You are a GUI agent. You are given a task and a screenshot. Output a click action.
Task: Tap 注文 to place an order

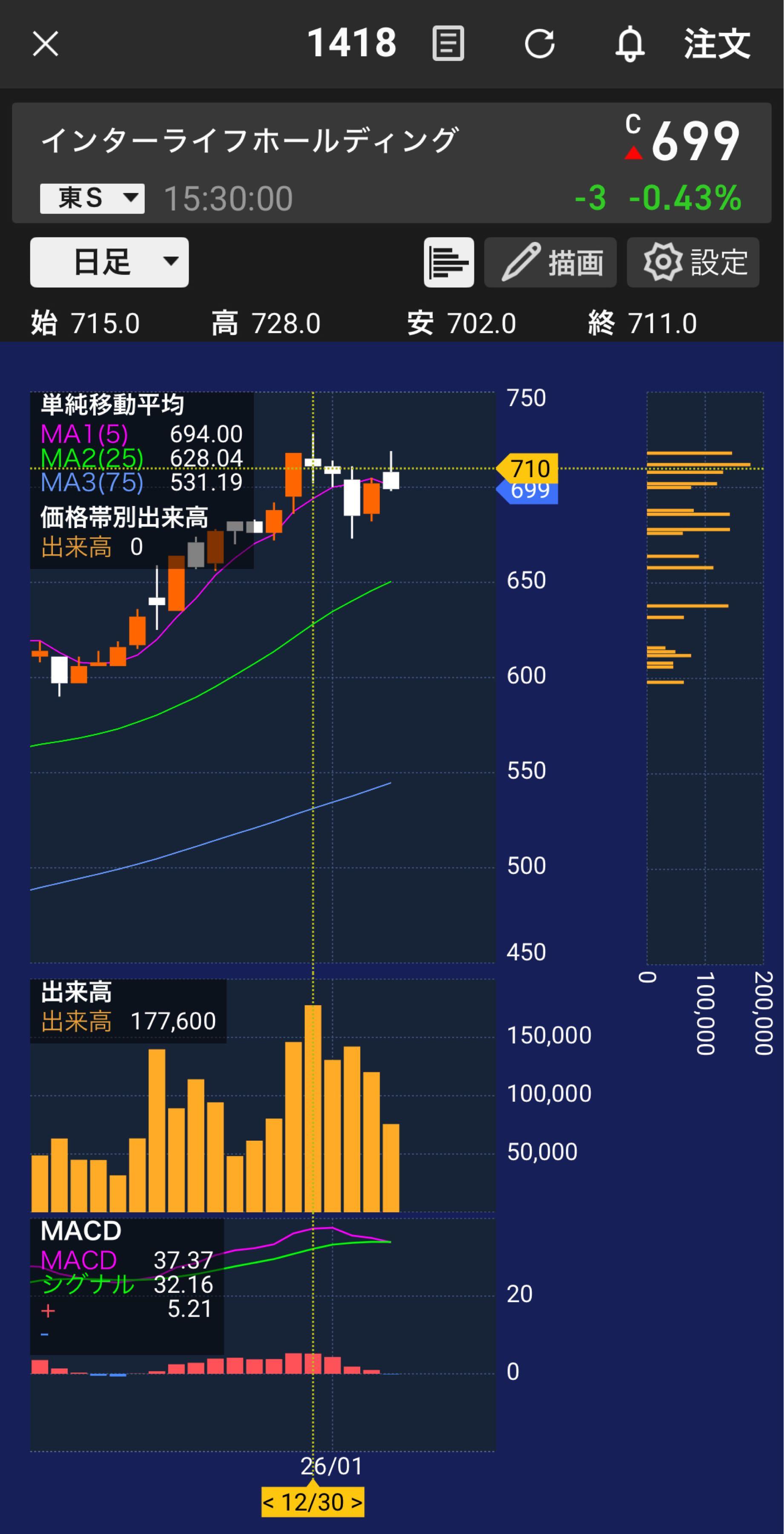(717, 44)
